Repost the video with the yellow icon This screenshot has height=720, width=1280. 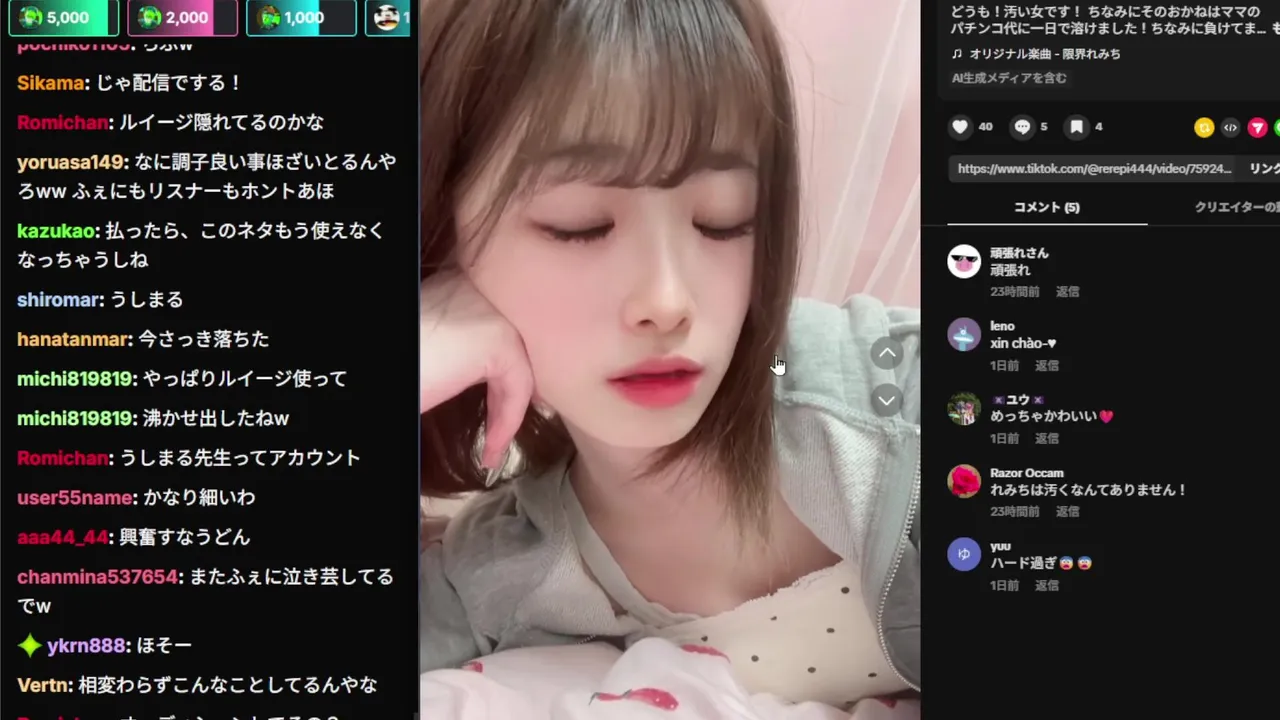coord(1204,127)
